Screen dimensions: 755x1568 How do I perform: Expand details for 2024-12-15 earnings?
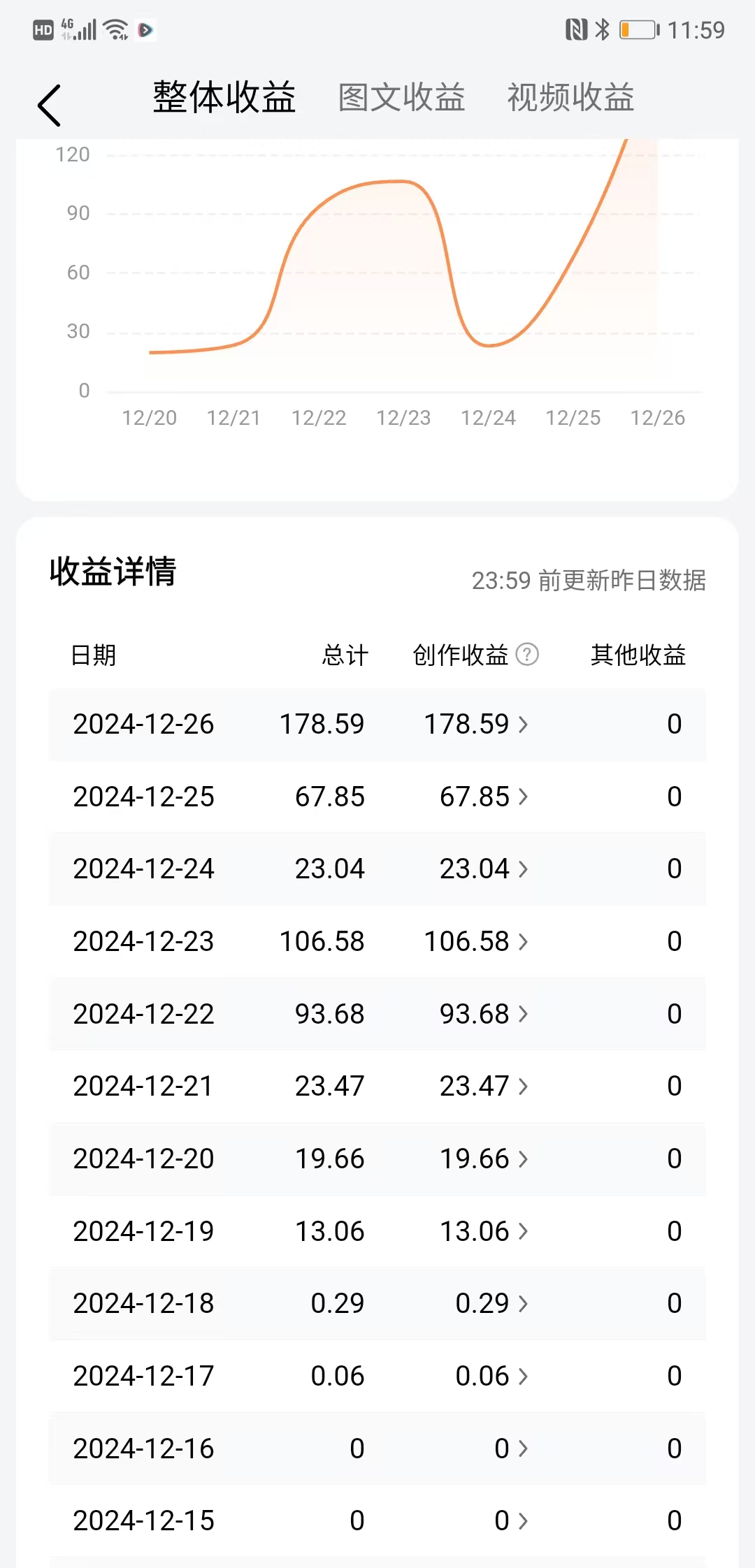(x=520, y=1520)
